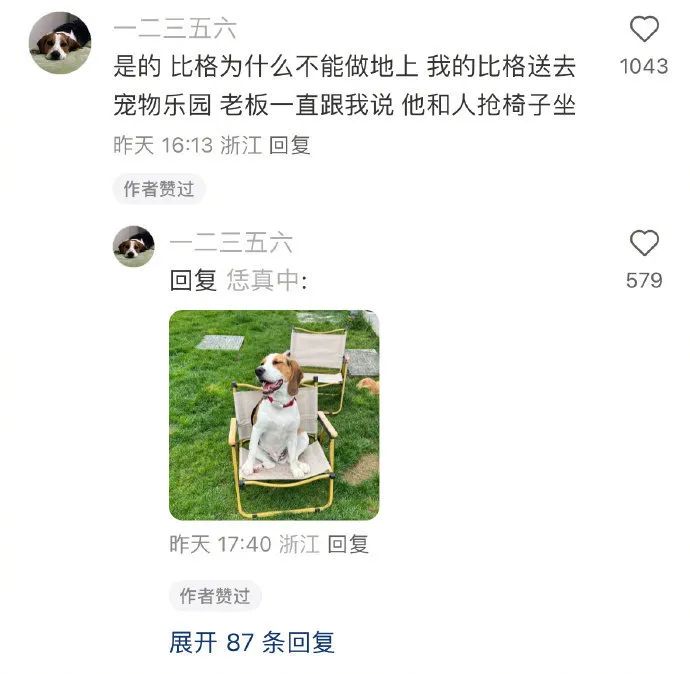Viewport: 690px width, 674px height.
Task: Open the beagle on chair photo
Action: [x=274, y=415]
